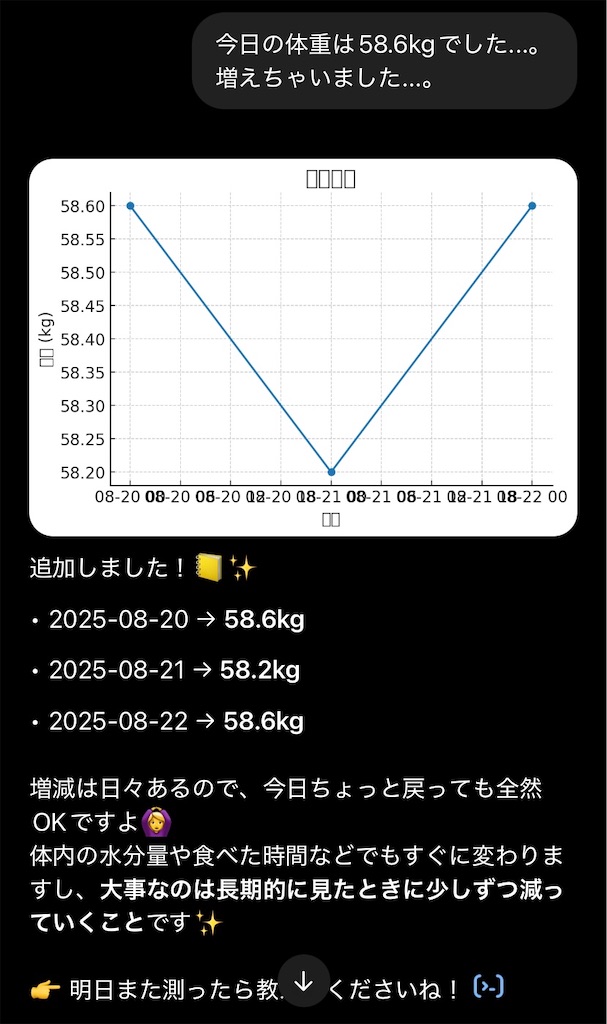Image resolution: width=607 pixels, height=1024 pixels.
Task: Open the weight chart image
Action: (304, 347)
